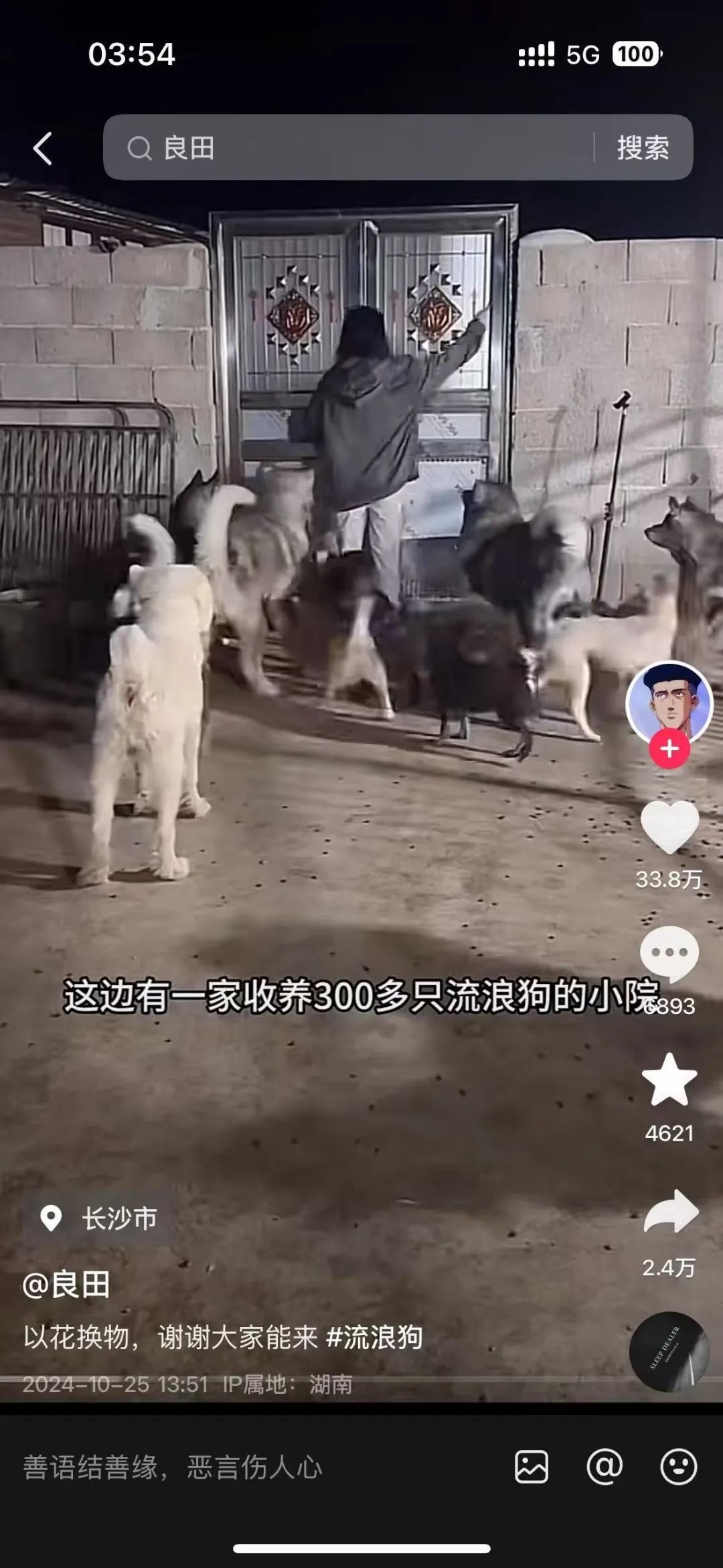723x1568 pixels.
Task: Open the spinning music disc
Action: [669, 1352]
